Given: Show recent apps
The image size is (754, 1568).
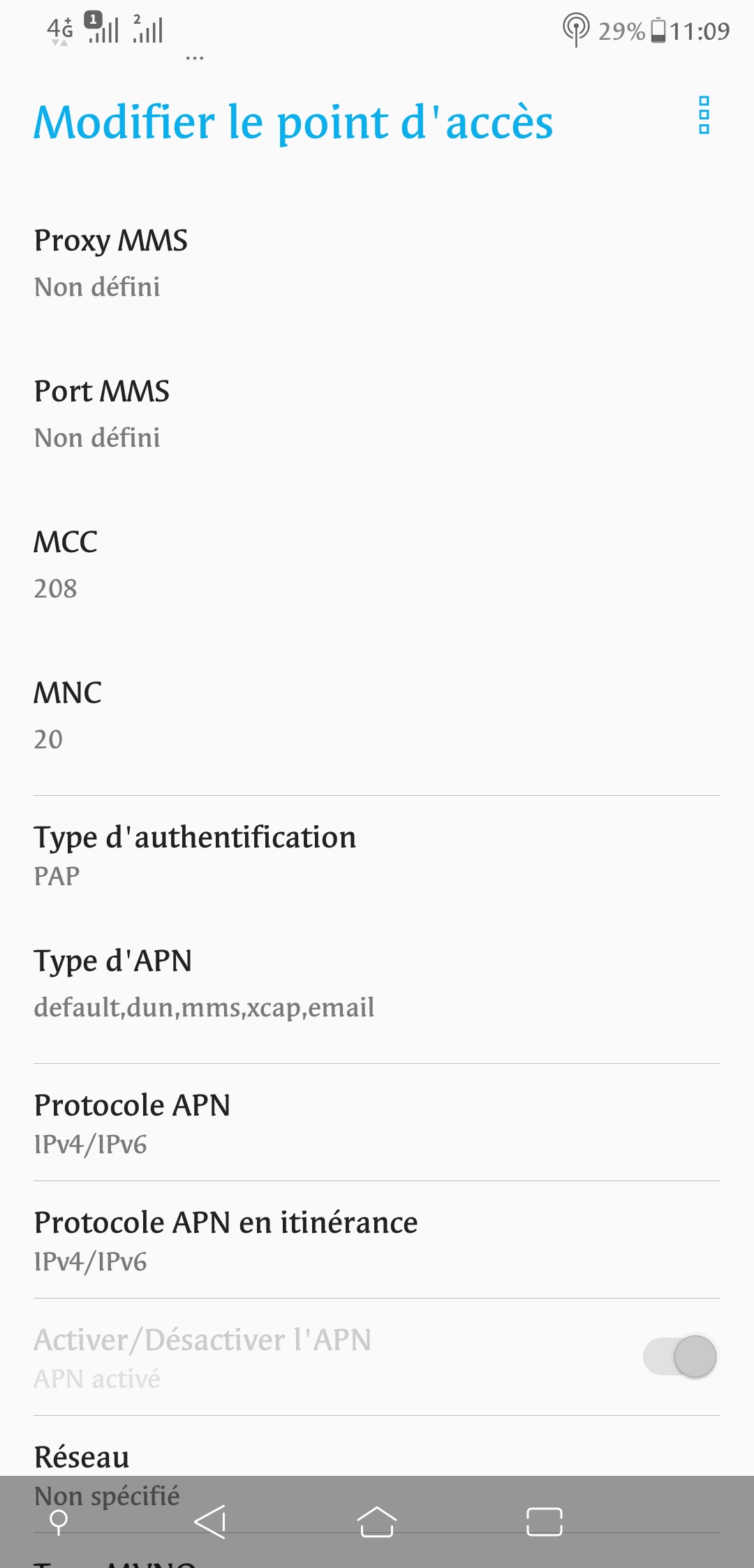Looking at the screenshot, I should click(x=544, y=1522).
